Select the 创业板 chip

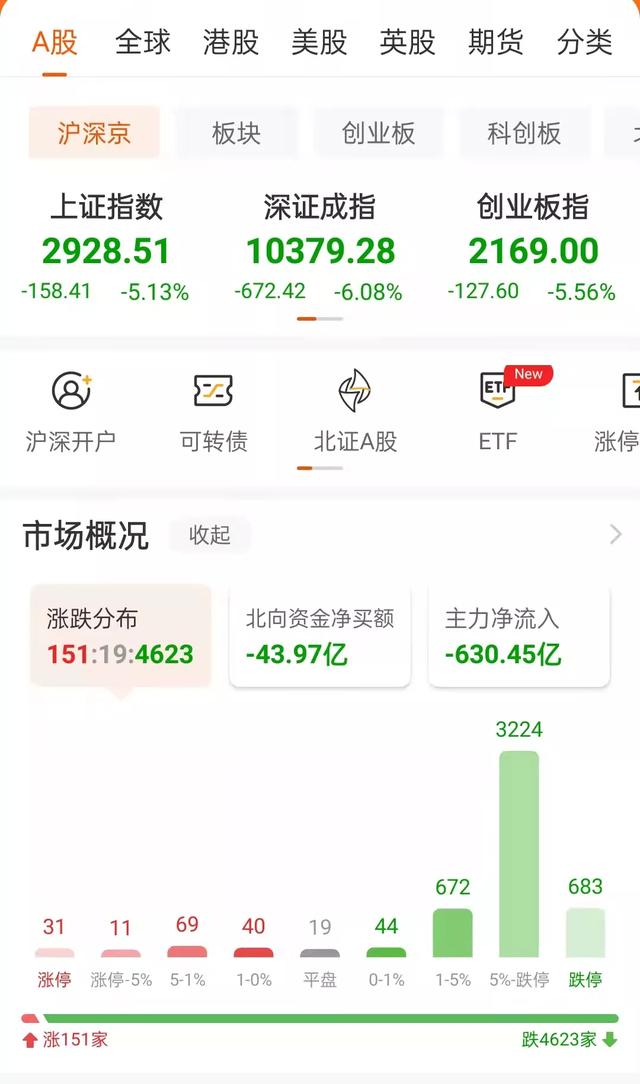point(378,133)
